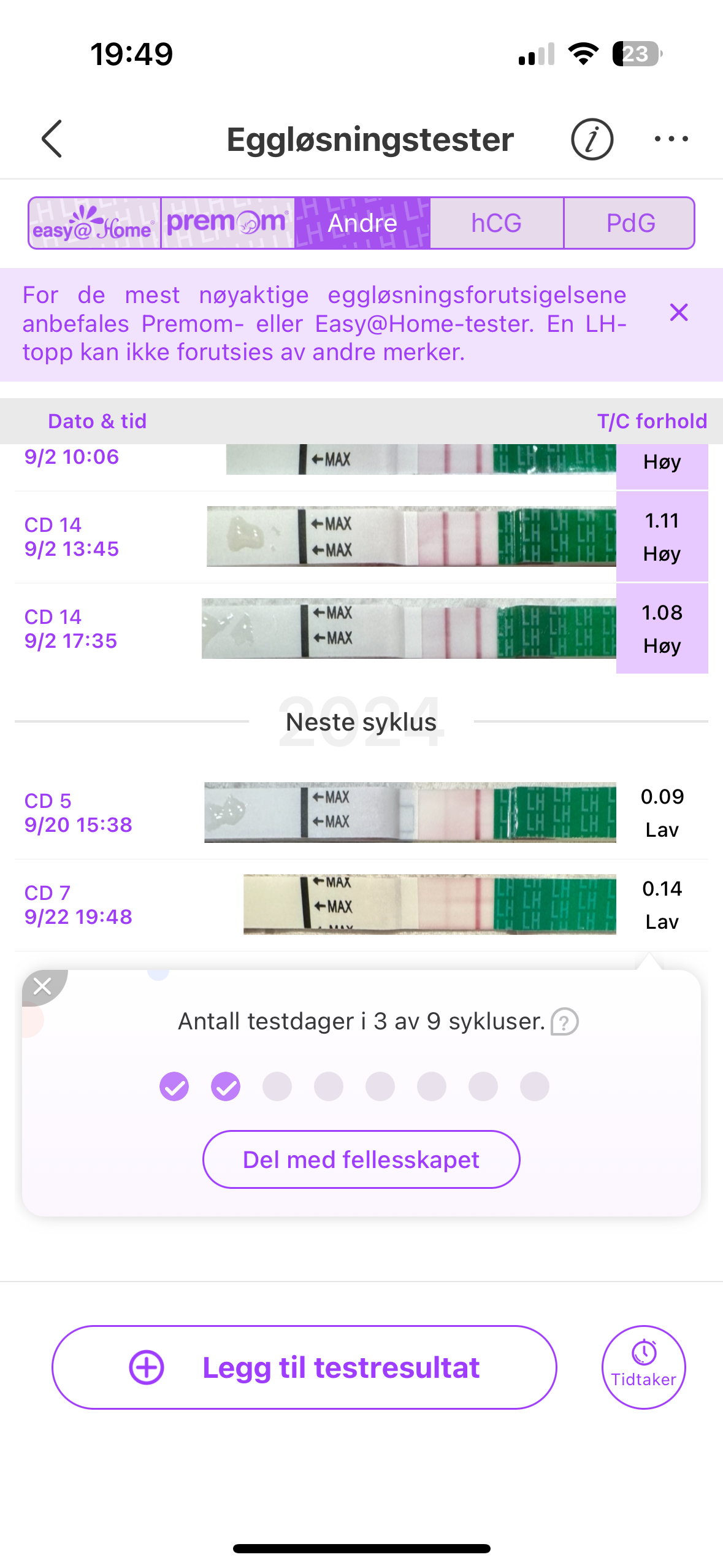This screenshot has width=723, height=1568.
Task: Show help for Antall testdager
Action: (564, 1022)
